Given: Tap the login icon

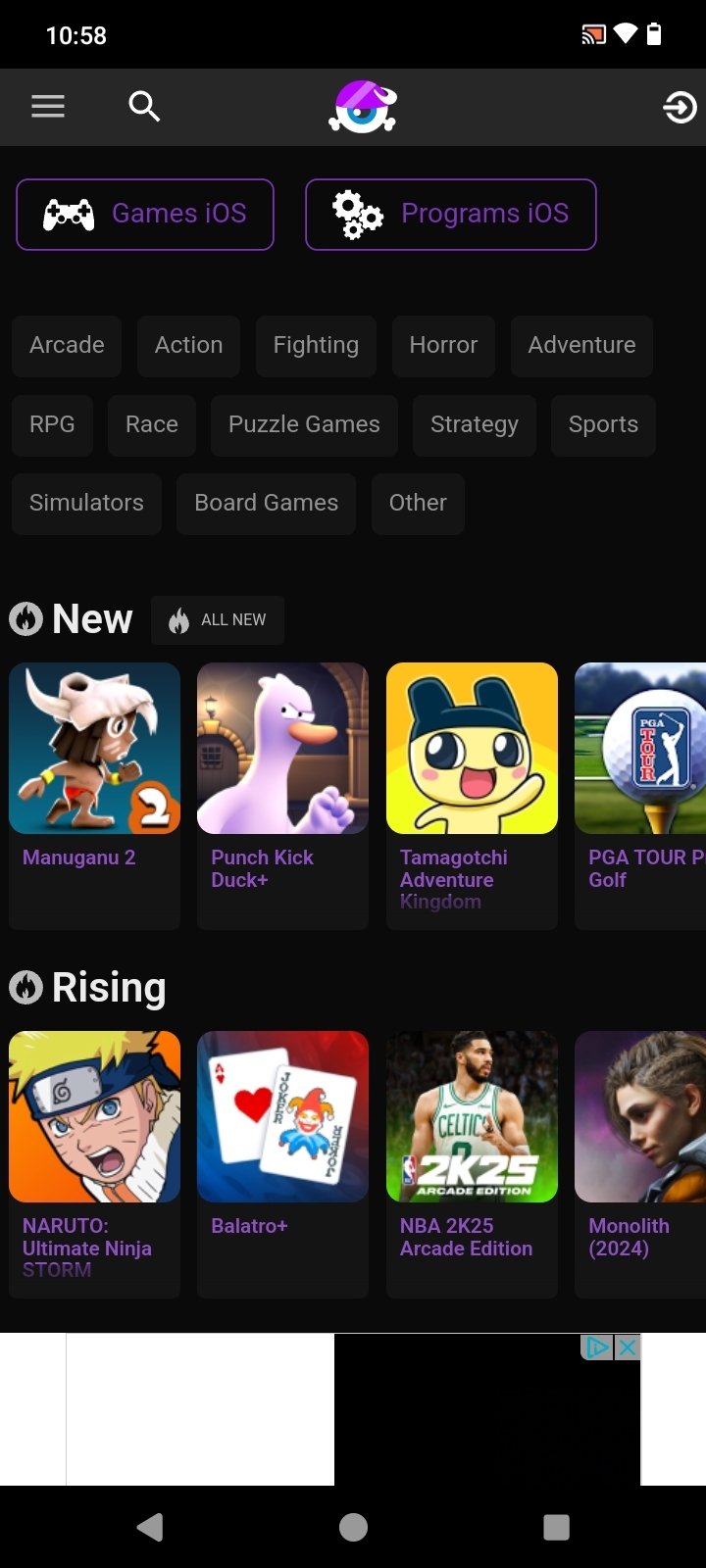Looking at the screenshot, I should [680, 107].
